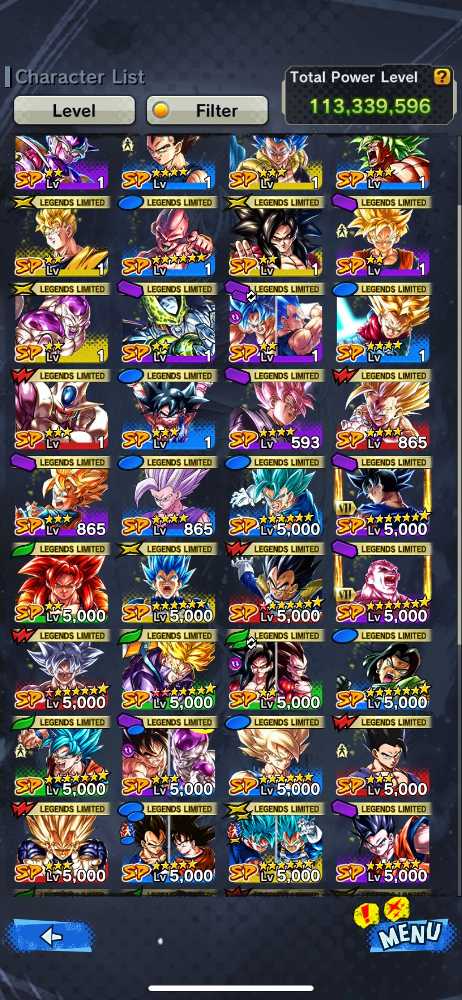Go back with the blue arrow button
Viewport: 462px width, 1000px height.
[49, 937]
